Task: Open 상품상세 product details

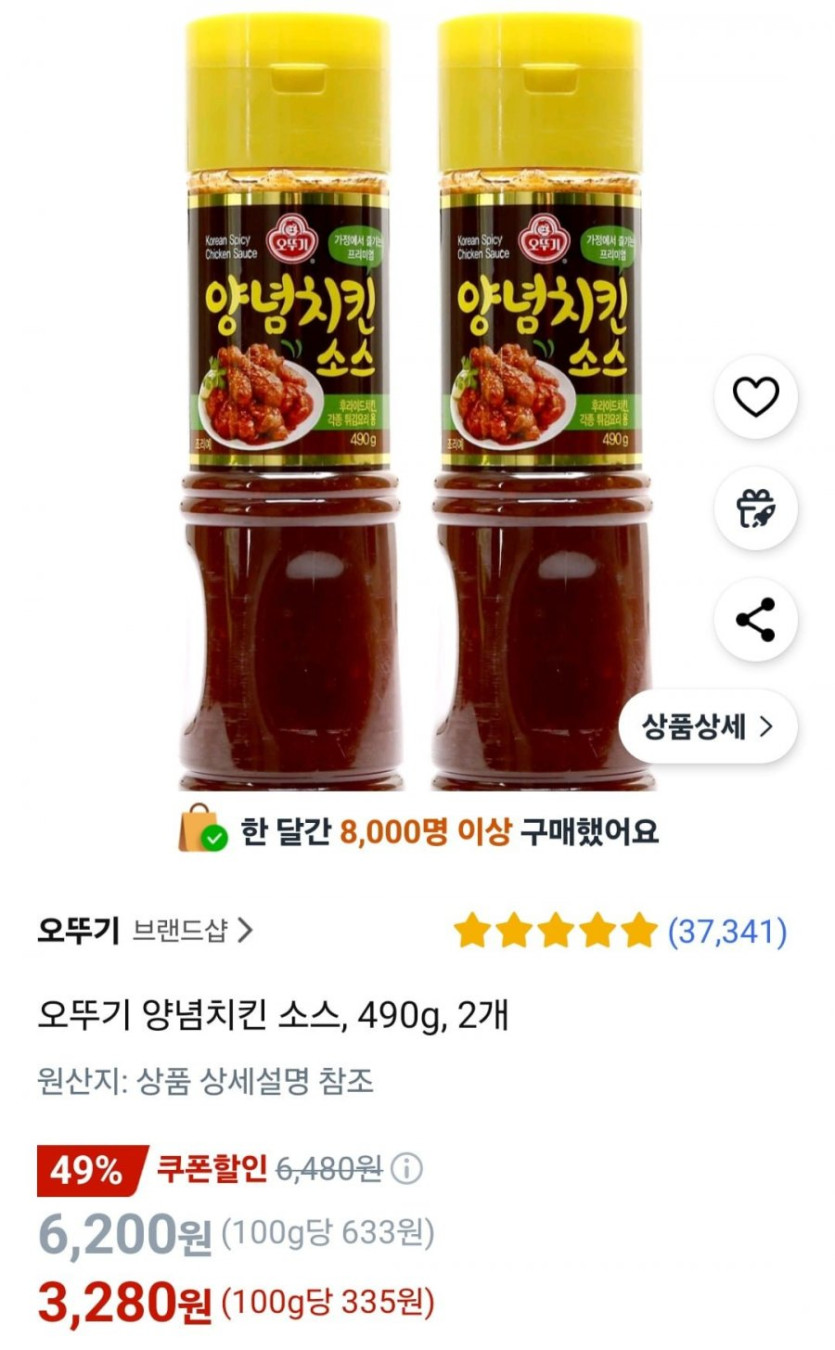Action: 708,727
